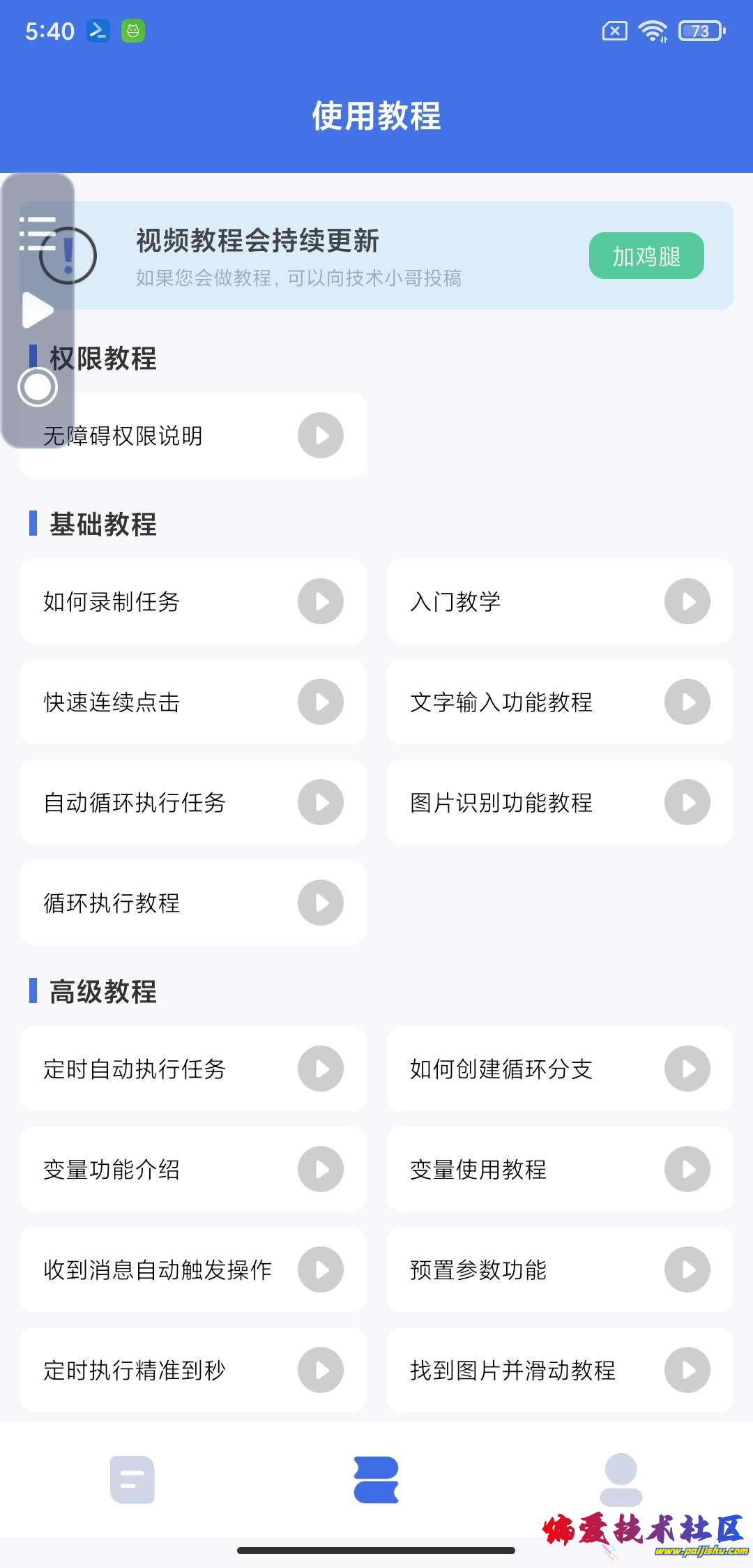Screen dimensions: 753x1568
Task: Go to the profile tab
Action: 621,1479
